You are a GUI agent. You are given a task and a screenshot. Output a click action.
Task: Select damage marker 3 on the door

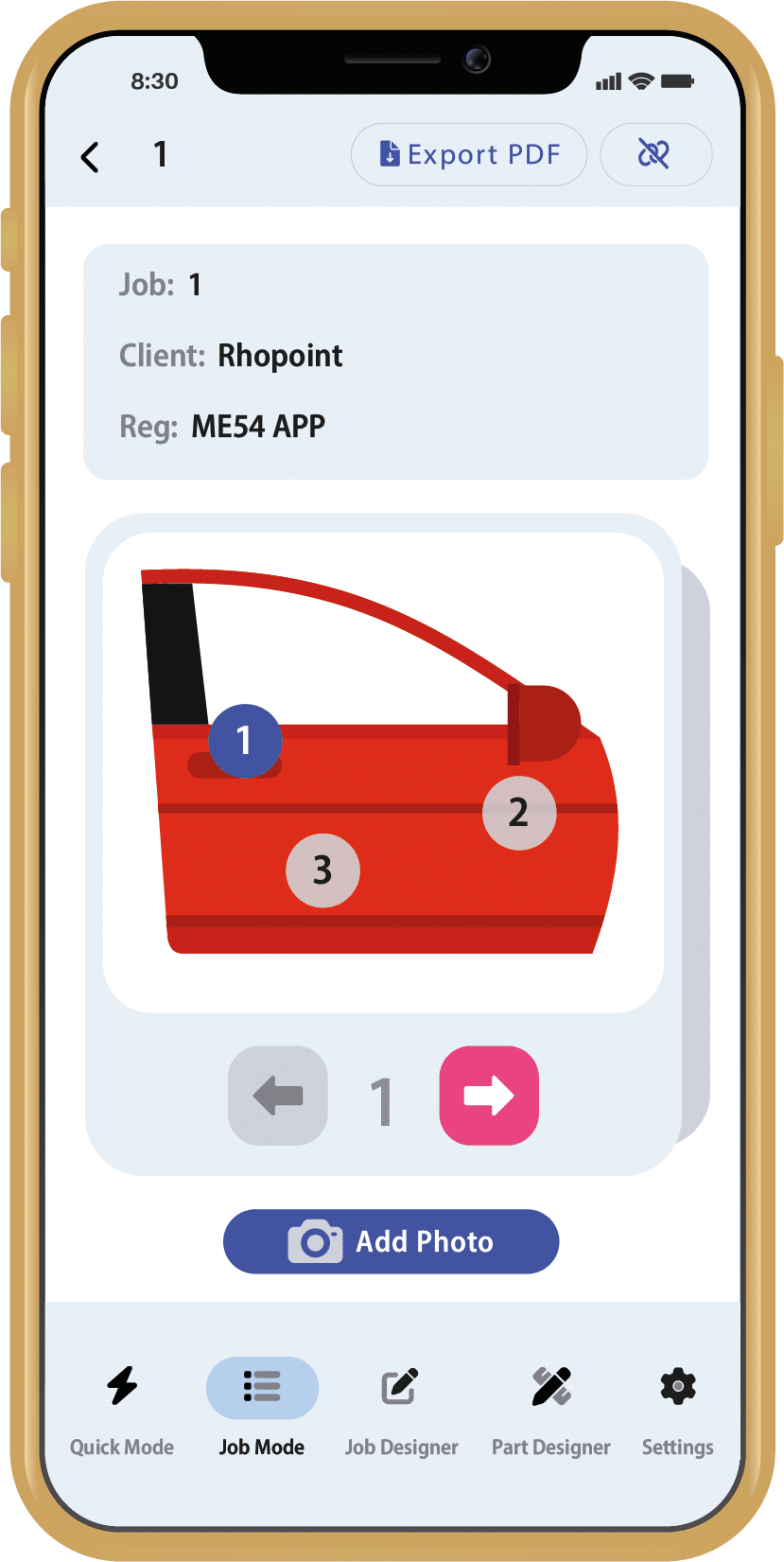point(322,870)
